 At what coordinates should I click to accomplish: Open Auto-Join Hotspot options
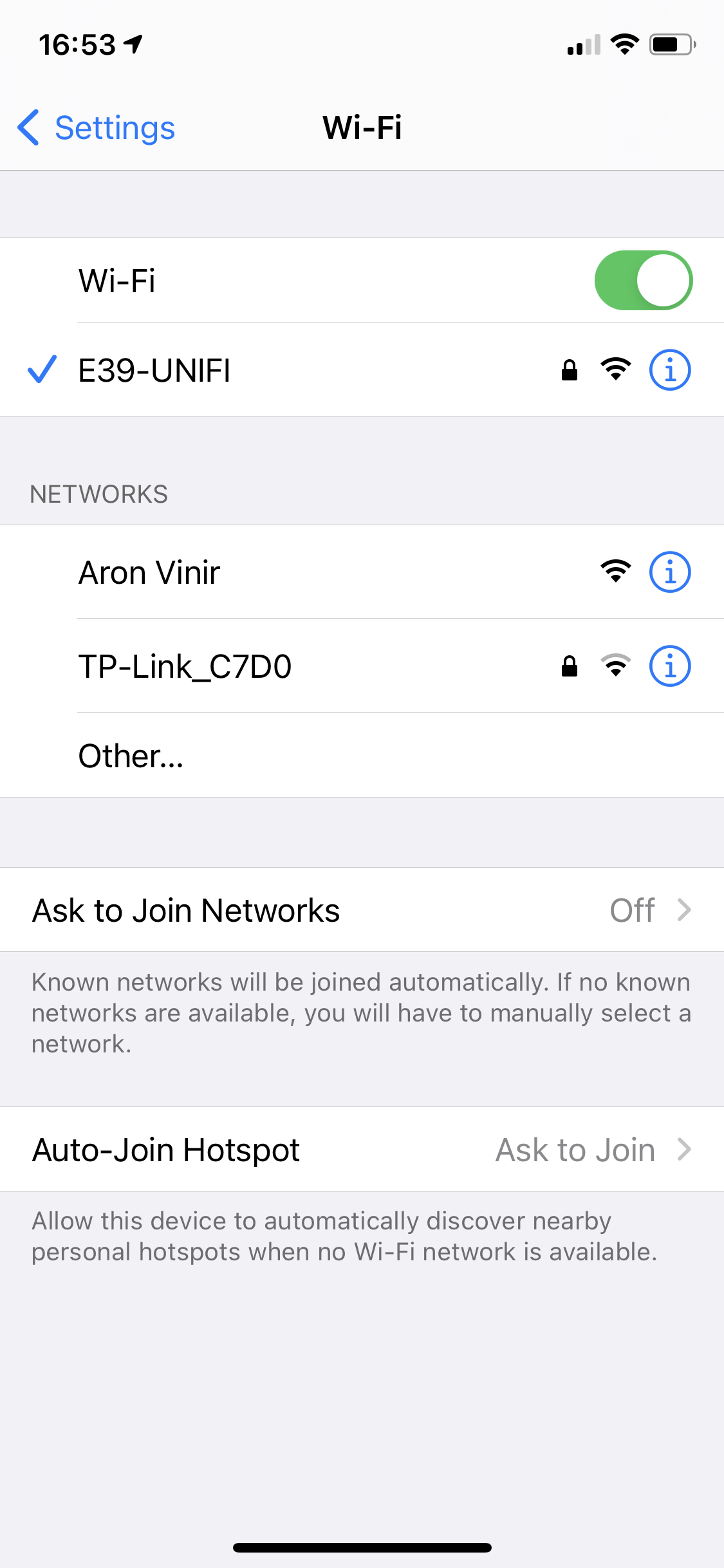tap(362, 1150)
